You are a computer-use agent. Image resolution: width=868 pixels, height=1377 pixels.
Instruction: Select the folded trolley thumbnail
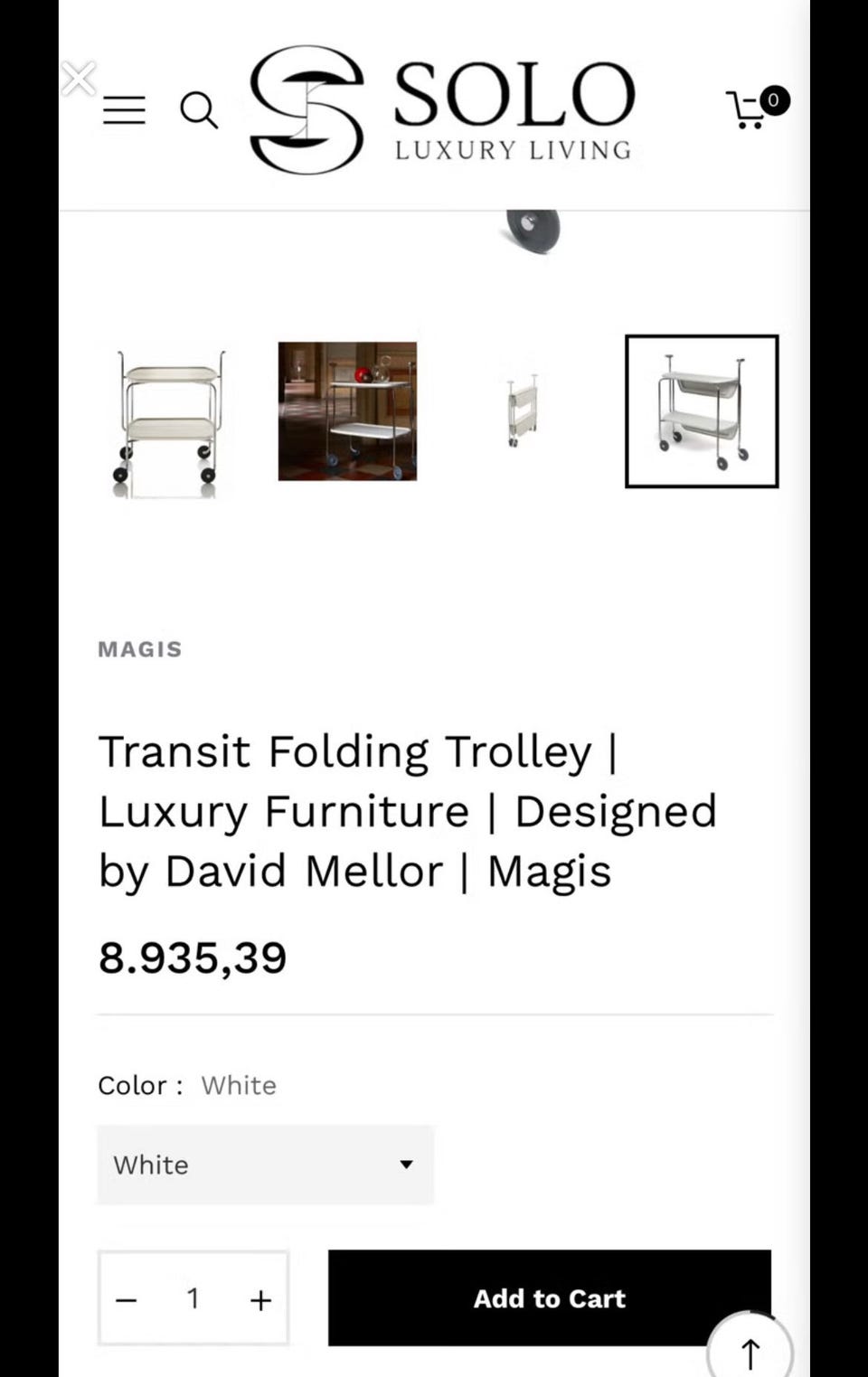(x=523, y=412)
